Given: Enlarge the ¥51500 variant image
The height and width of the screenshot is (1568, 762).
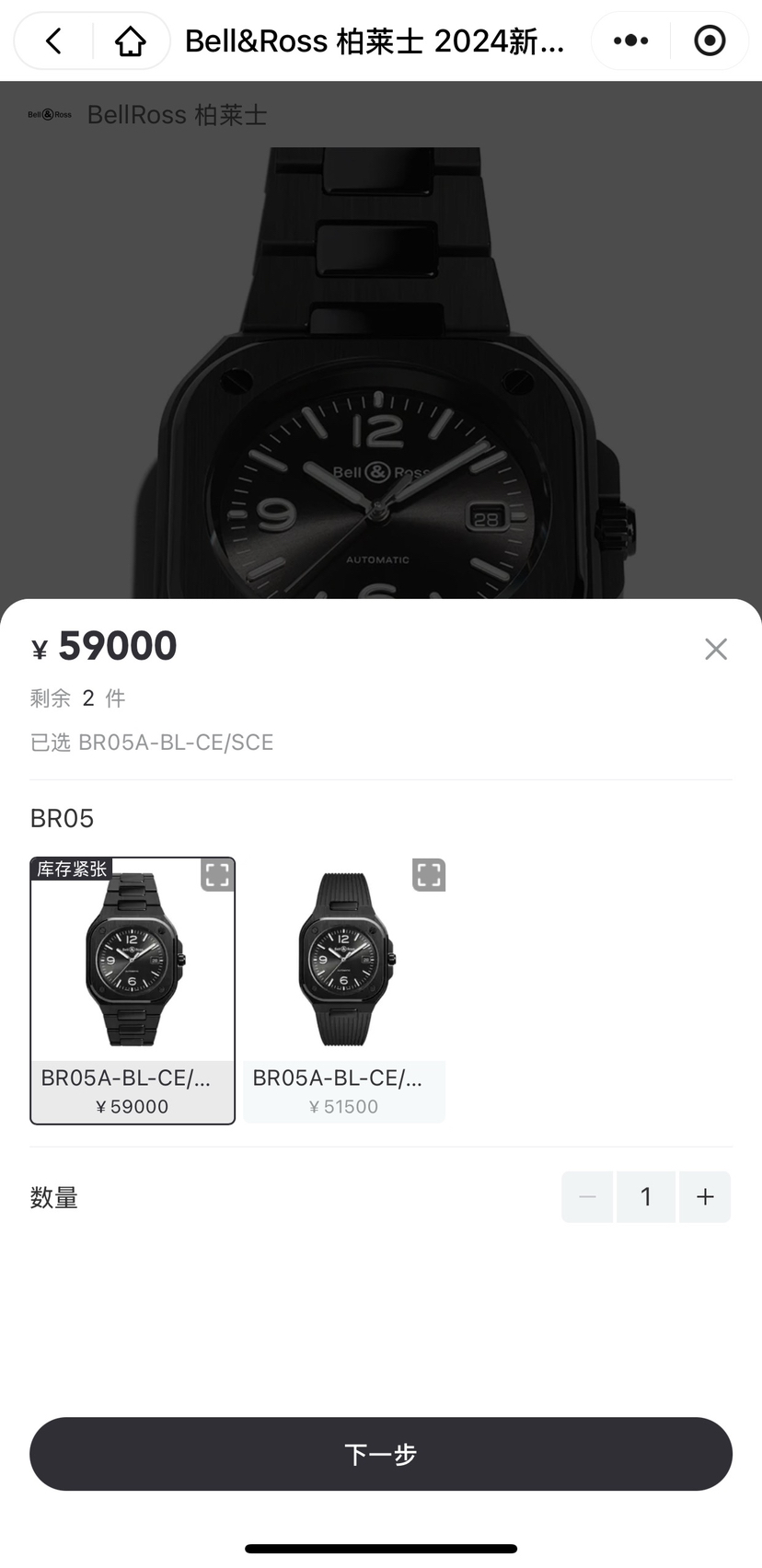Looking at the screenshot, I should coord(429,874).
